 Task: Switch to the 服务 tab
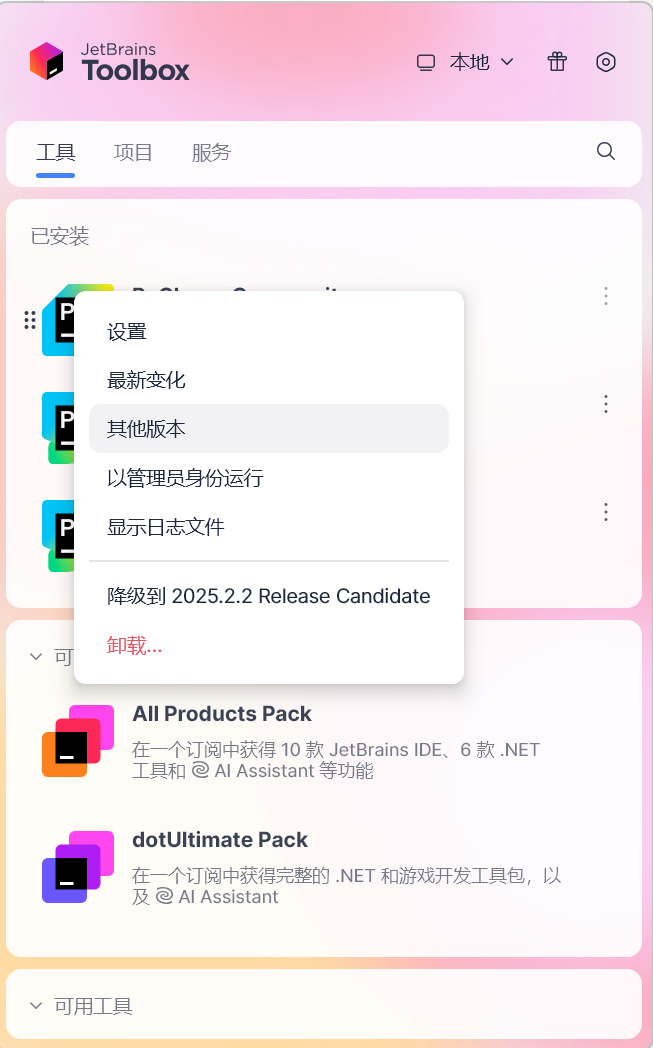coord(211,152)
